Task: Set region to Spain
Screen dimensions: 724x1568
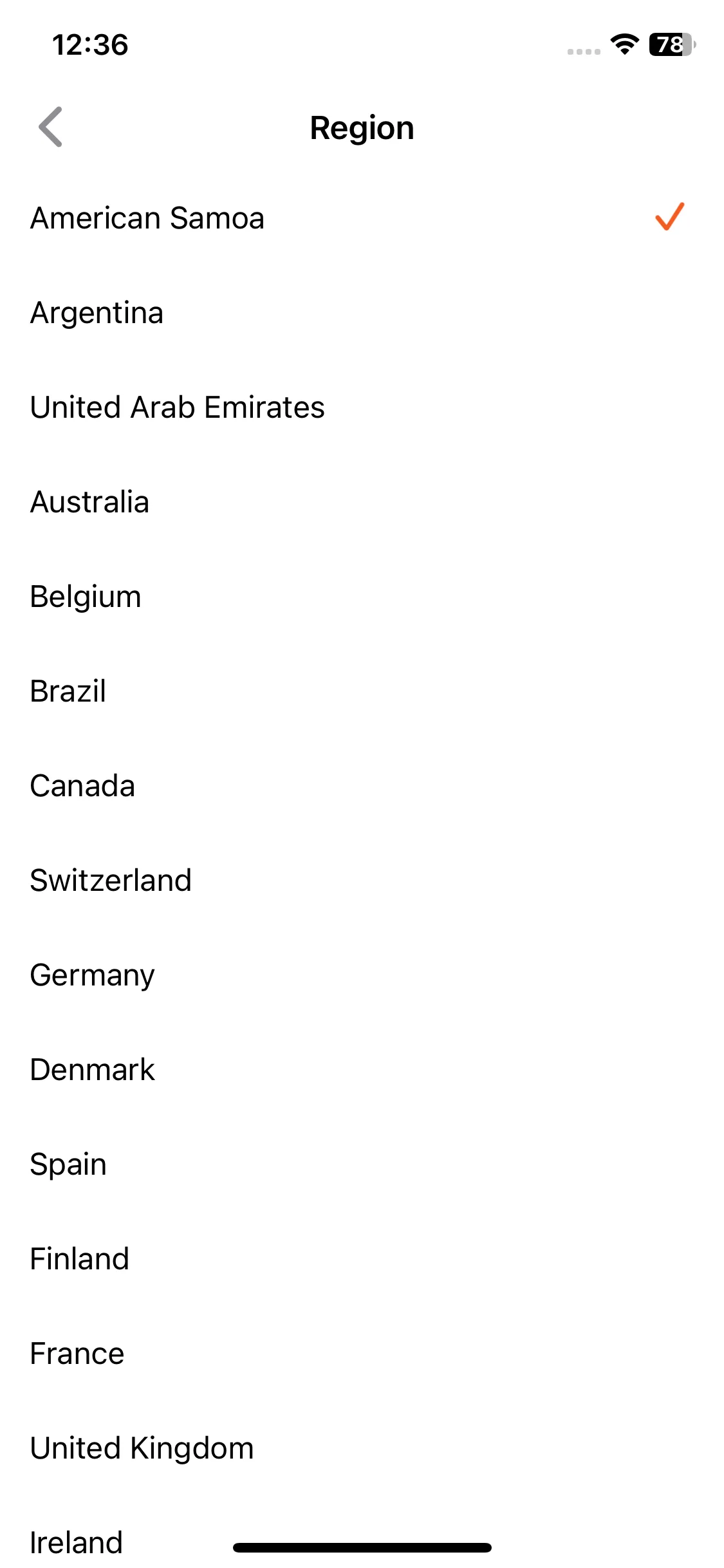Action: (x=362, y=1164)
